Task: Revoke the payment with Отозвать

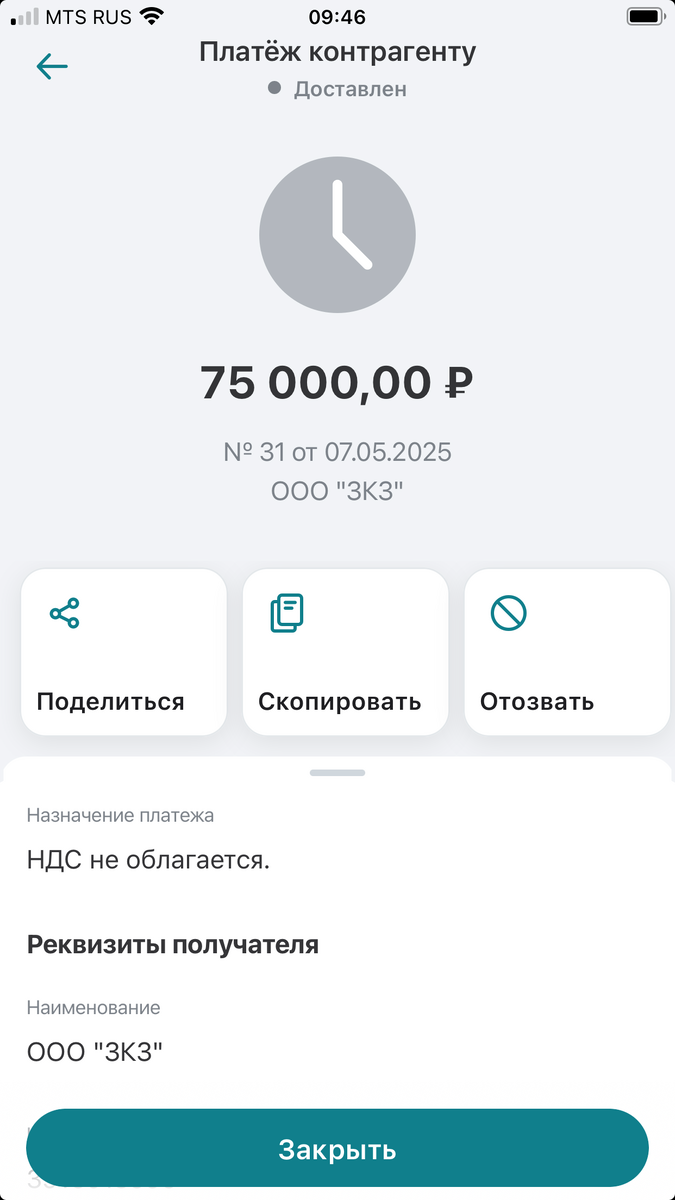Action: [567, 652]
